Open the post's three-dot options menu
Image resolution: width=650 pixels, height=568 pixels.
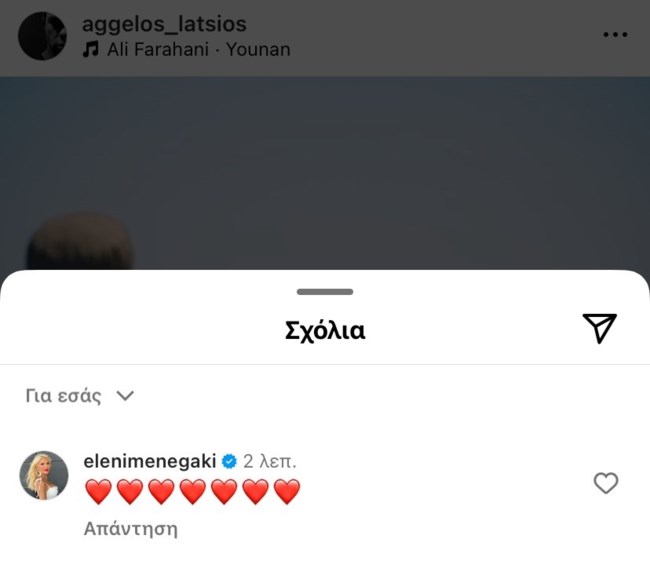pyautogui.click(x=615, y=35)
